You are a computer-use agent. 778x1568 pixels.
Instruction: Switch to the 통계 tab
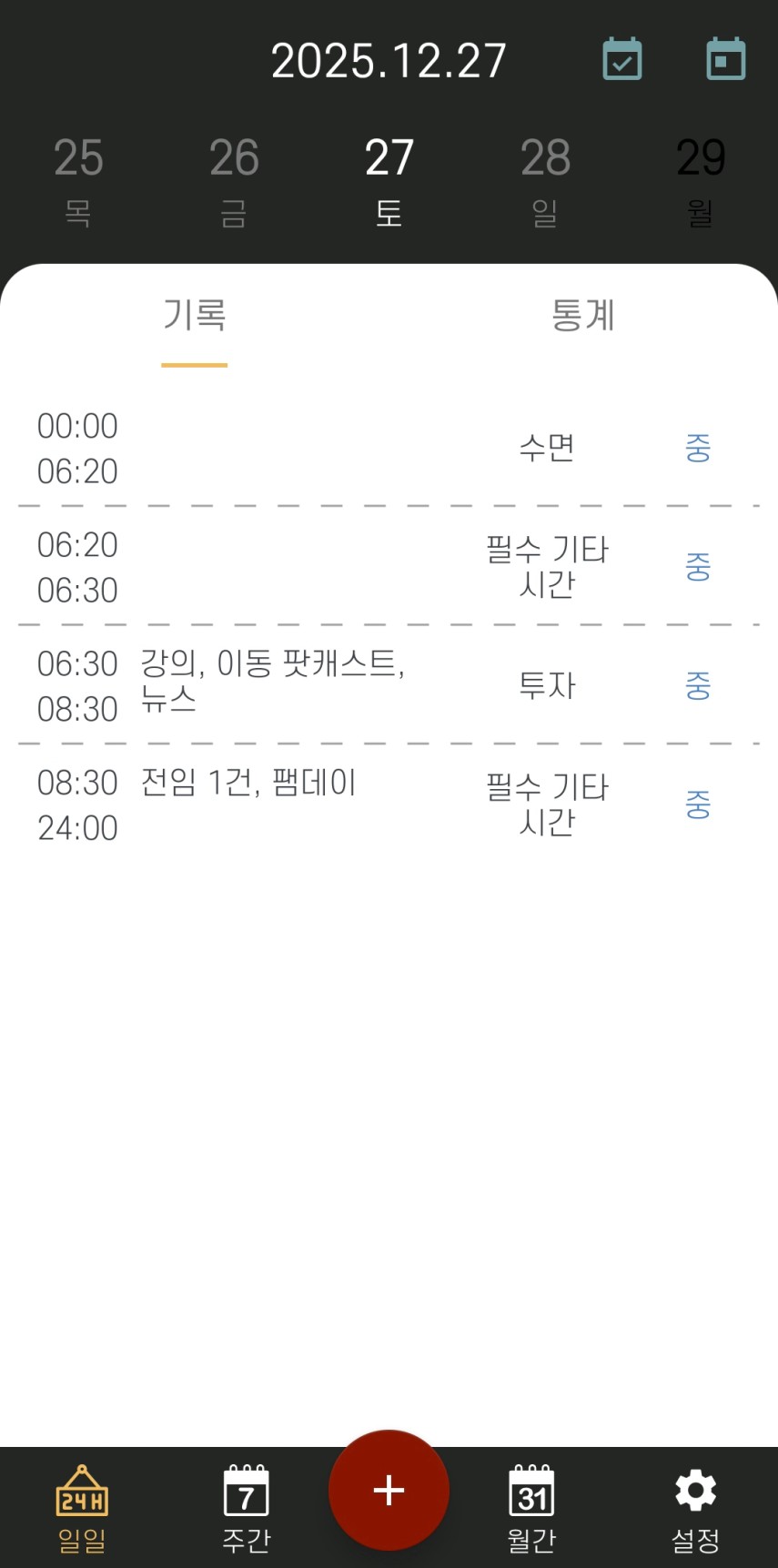coord(583,316)
